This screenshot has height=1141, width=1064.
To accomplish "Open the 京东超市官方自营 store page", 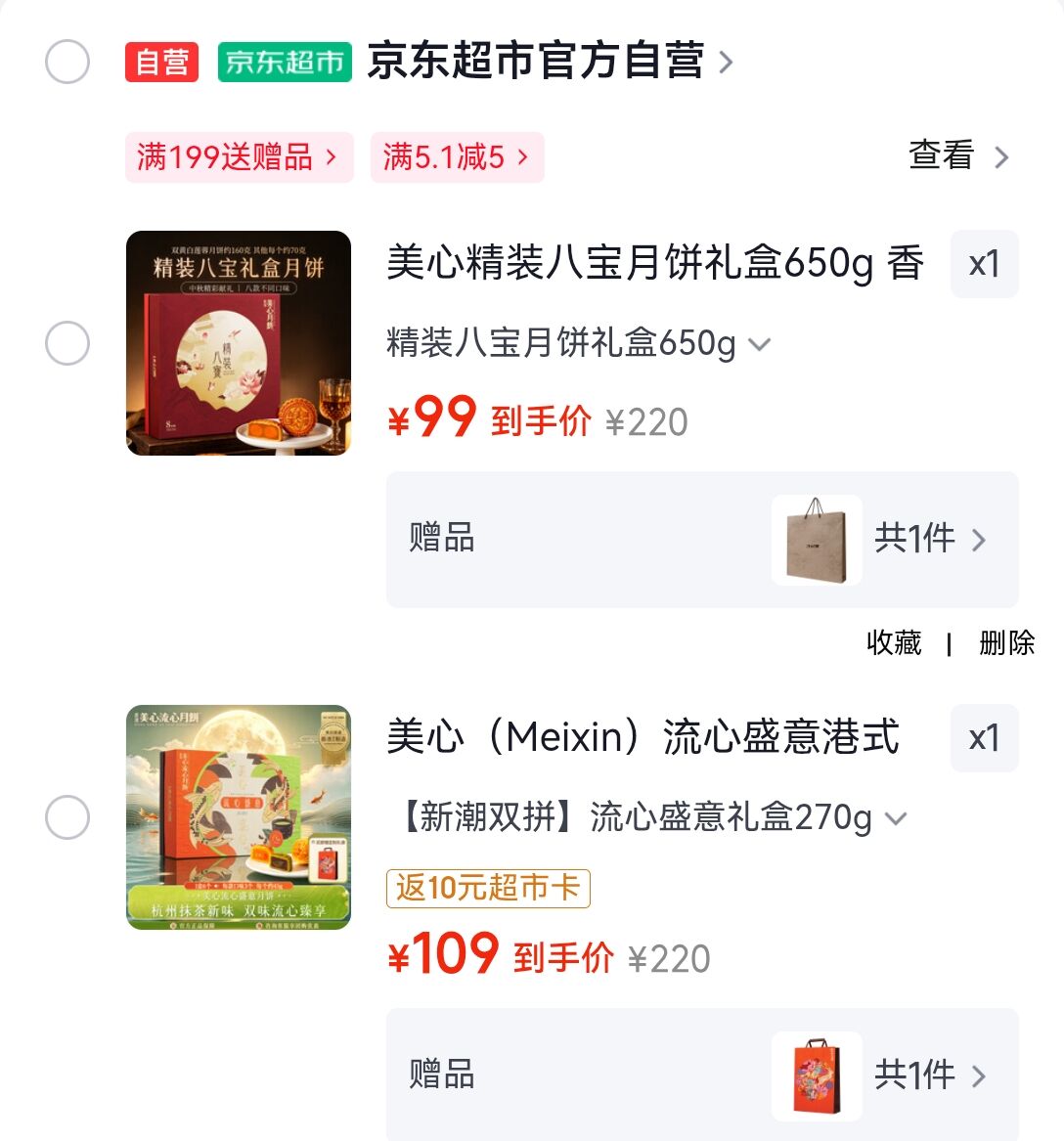I will click(x=550, y=62).
